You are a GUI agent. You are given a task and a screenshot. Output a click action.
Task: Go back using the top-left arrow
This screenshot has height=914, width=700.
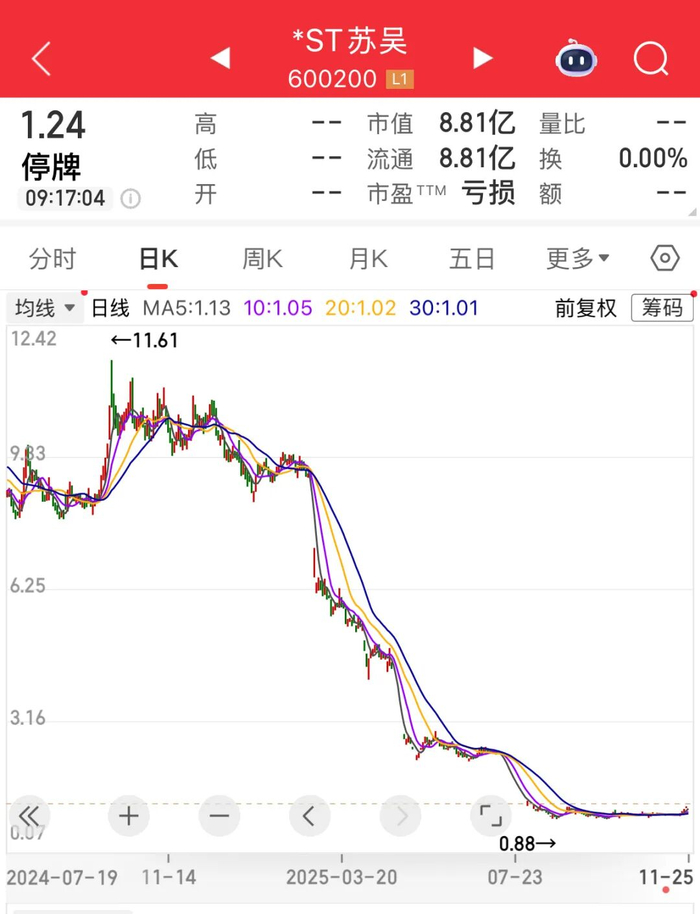point(41,59)
